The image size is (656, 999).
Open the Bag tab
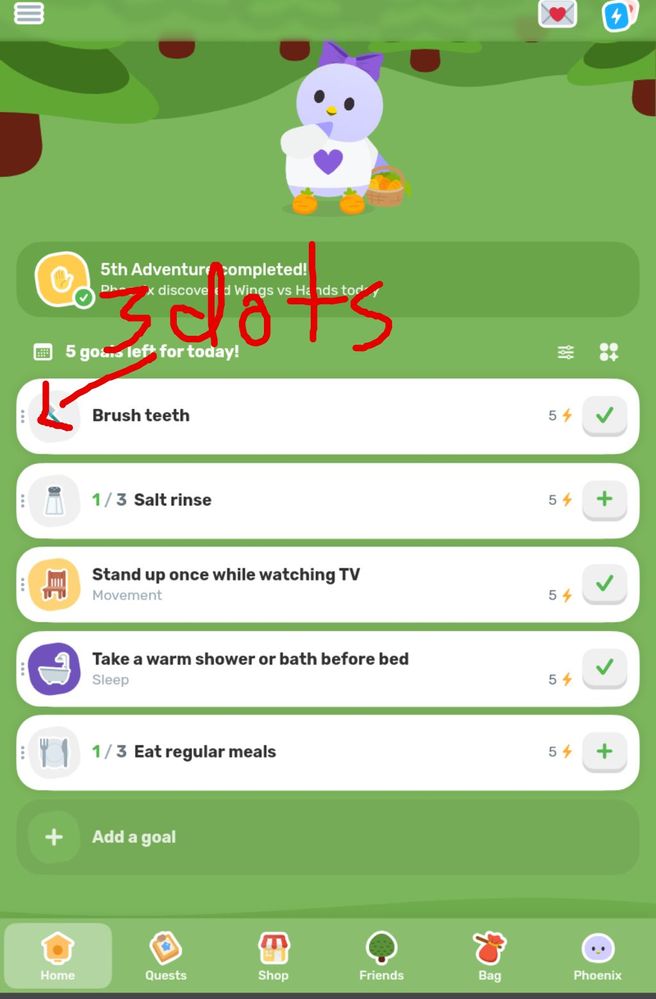pyautogui.click(x=489, y=956)
